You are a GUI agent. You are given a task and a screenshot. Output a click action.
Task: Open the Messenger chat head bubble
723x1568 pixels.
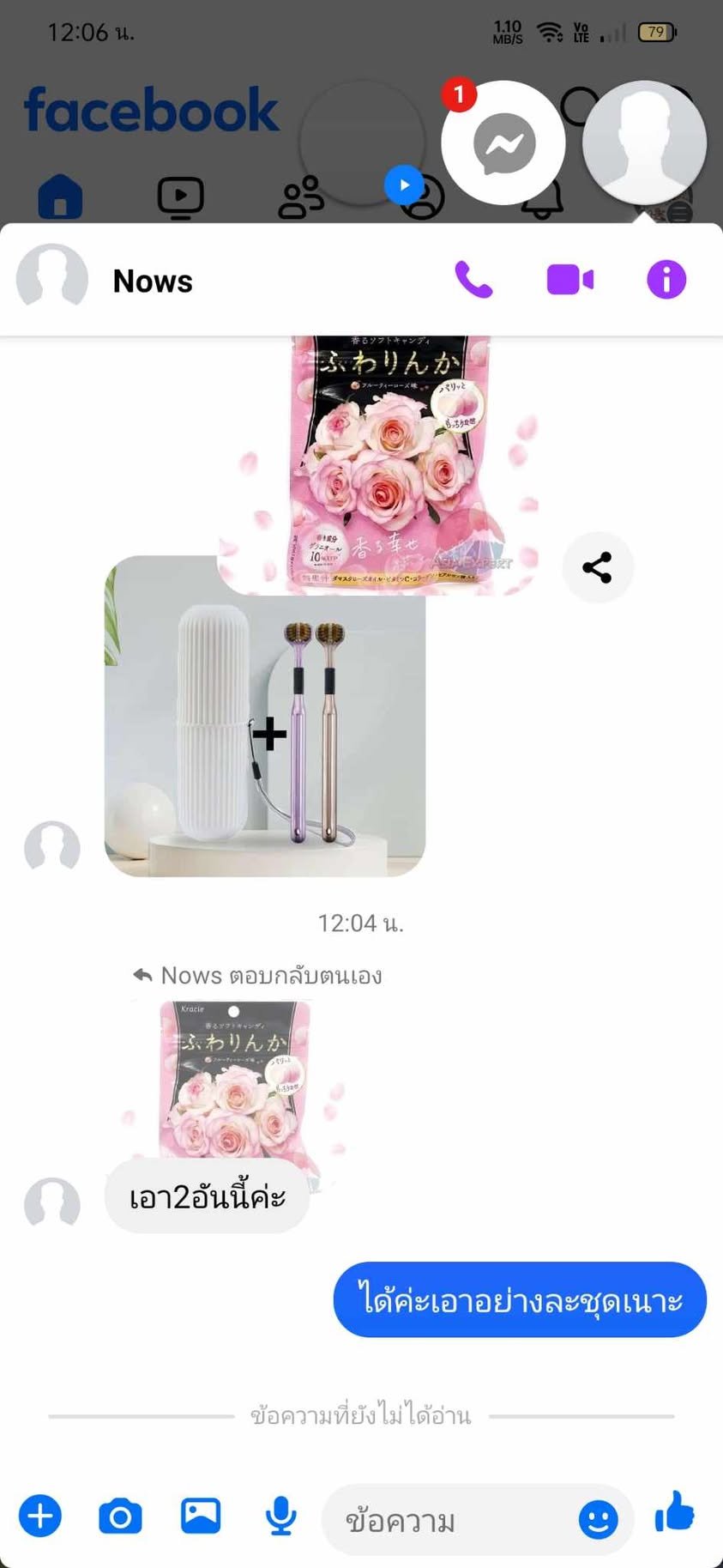[503, 142]
